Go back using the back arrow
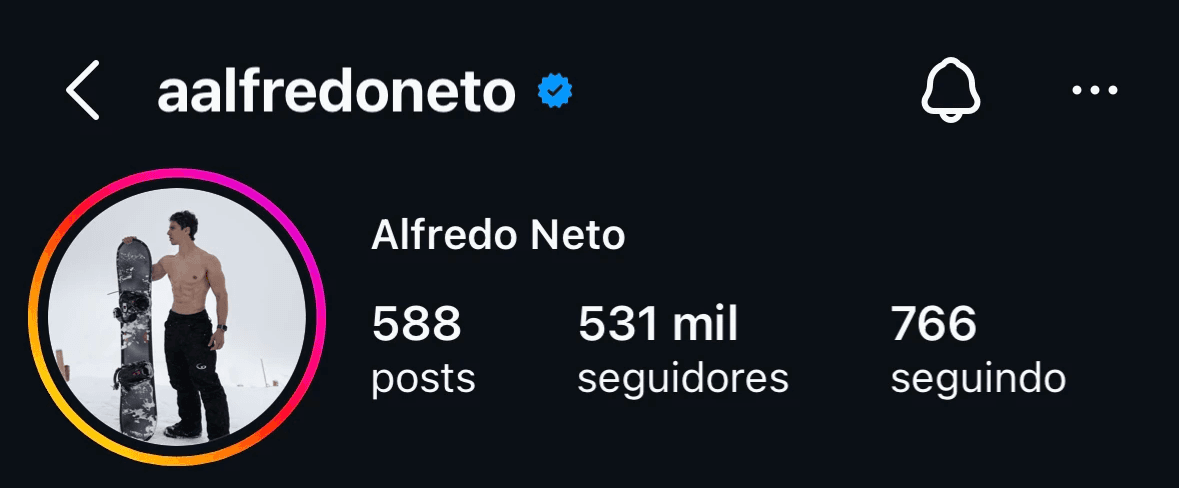The image size is (1179, 488). tap(83, 91)
